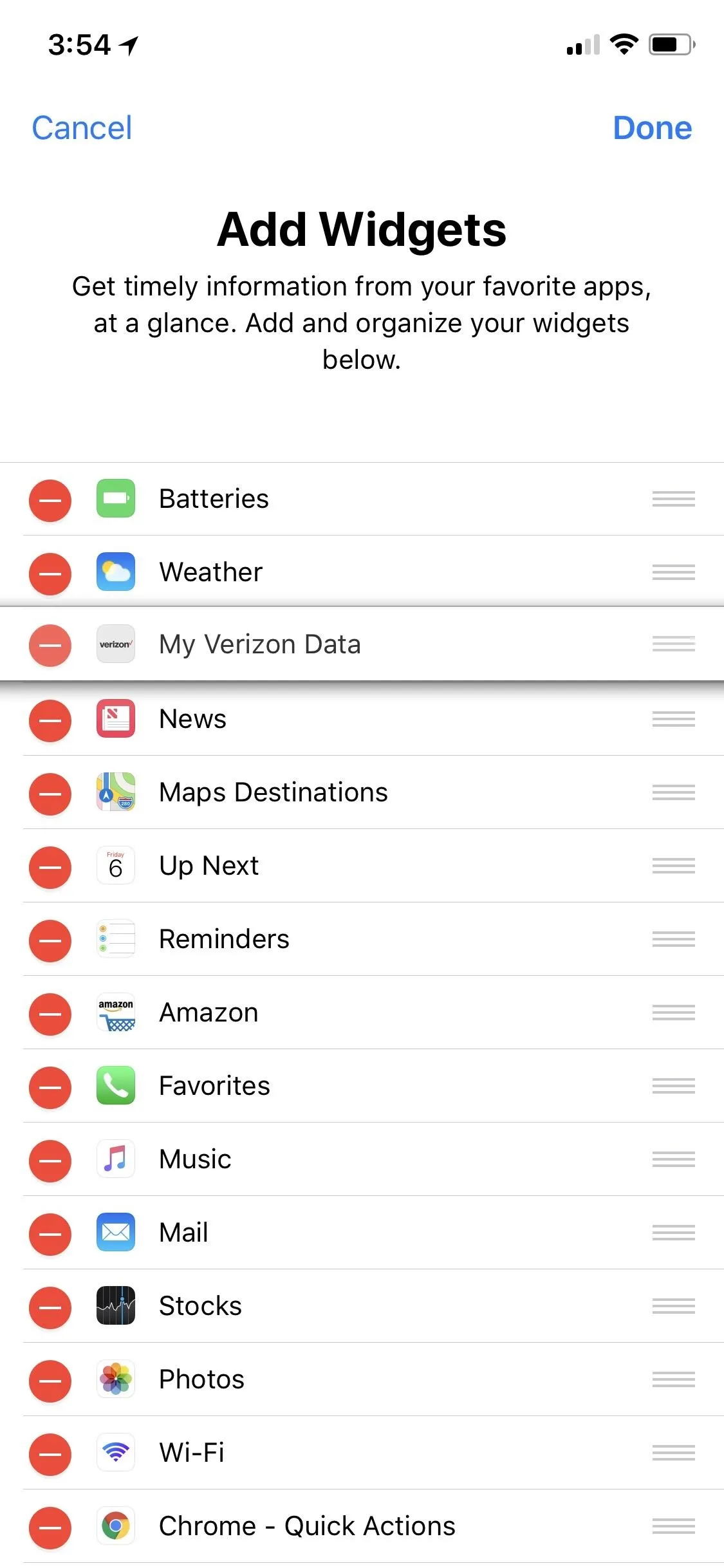The width and height of the screenshot is (724, 1568).
Task: Remove the Mail widget
Action: click(x=50, y=1234)
